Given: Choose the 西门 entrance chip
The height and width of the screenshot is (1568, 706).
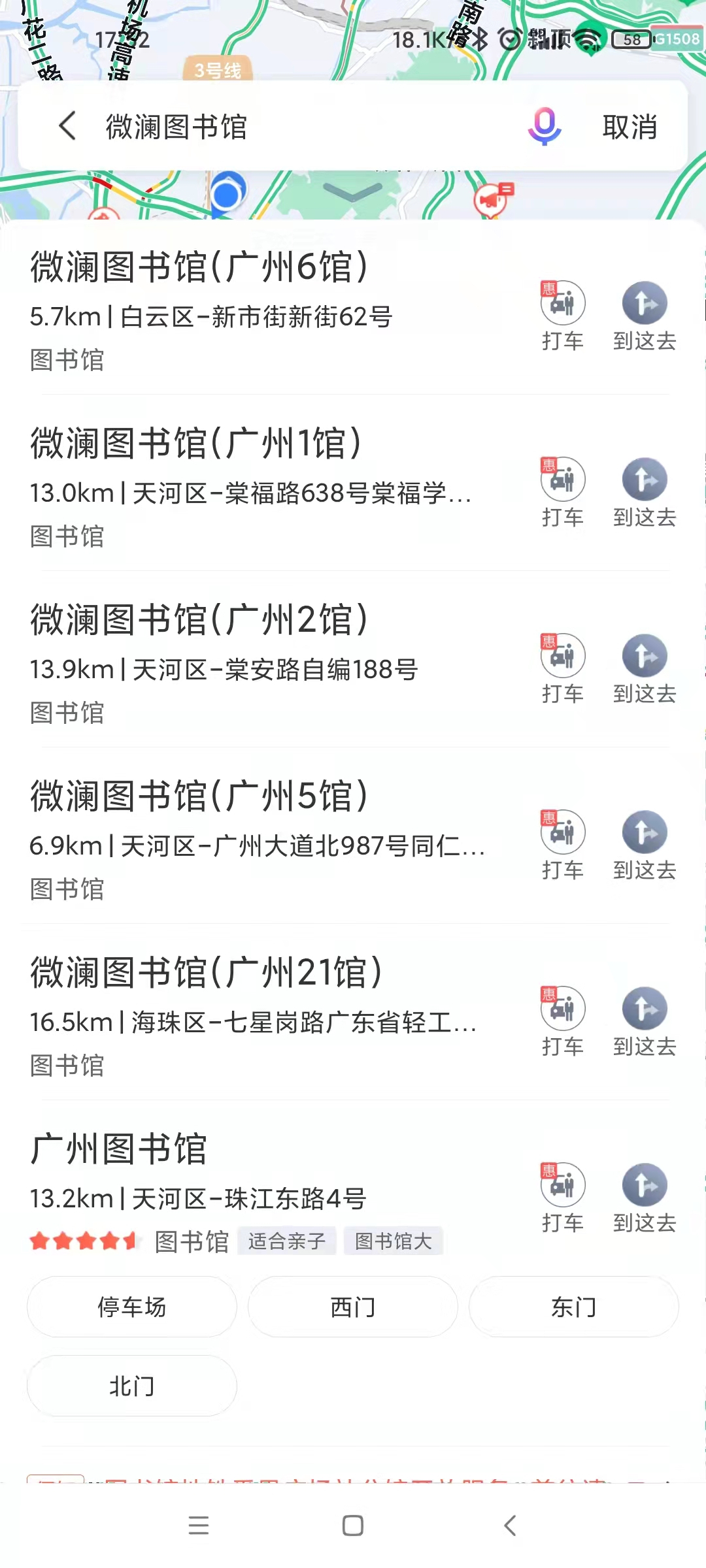Looking at the screenshot, I should click(x=353, y=1307).
